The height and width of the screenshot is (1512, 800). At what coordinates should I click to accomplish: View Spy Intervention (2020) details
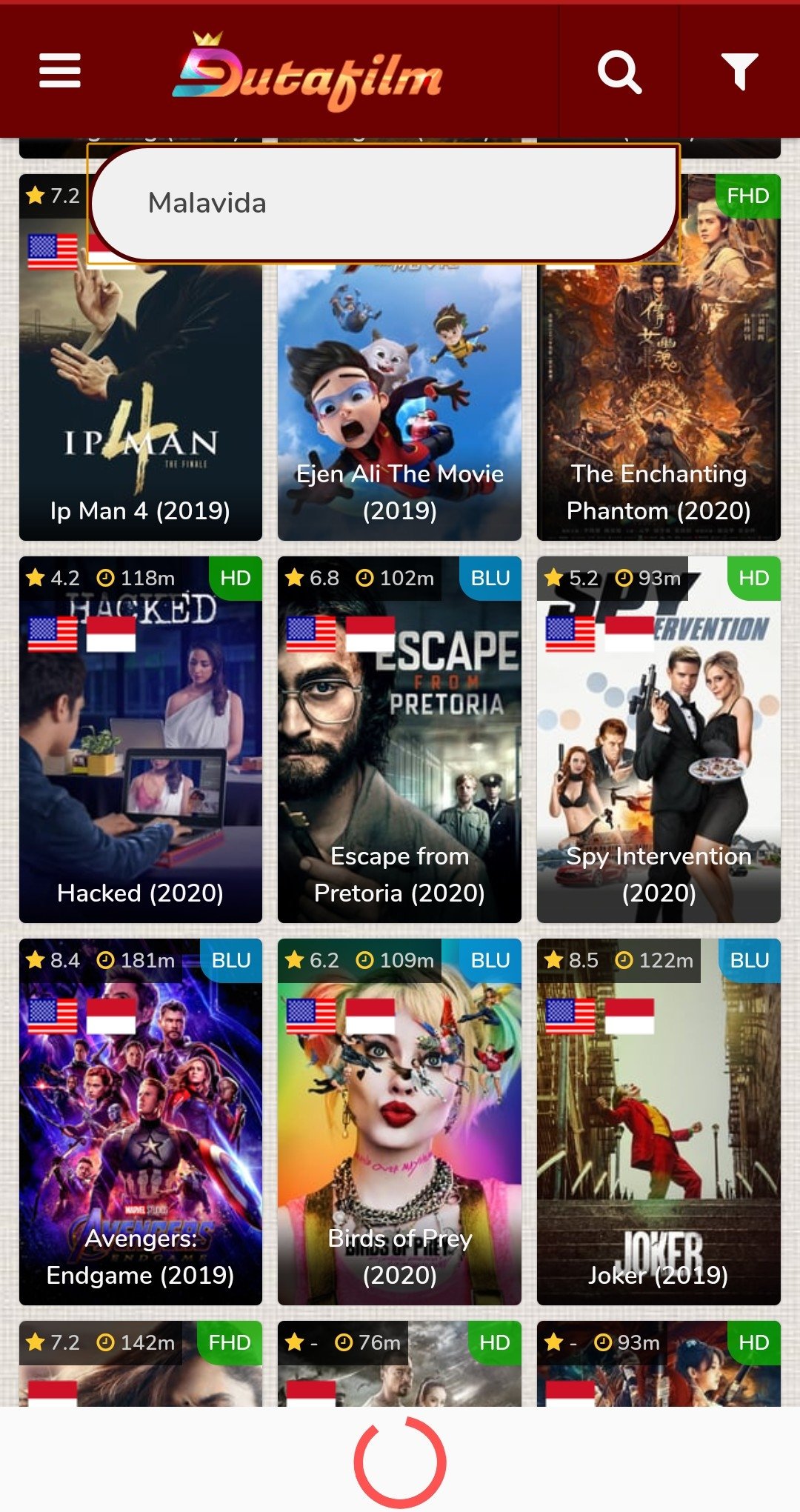[x=659, y=741]
